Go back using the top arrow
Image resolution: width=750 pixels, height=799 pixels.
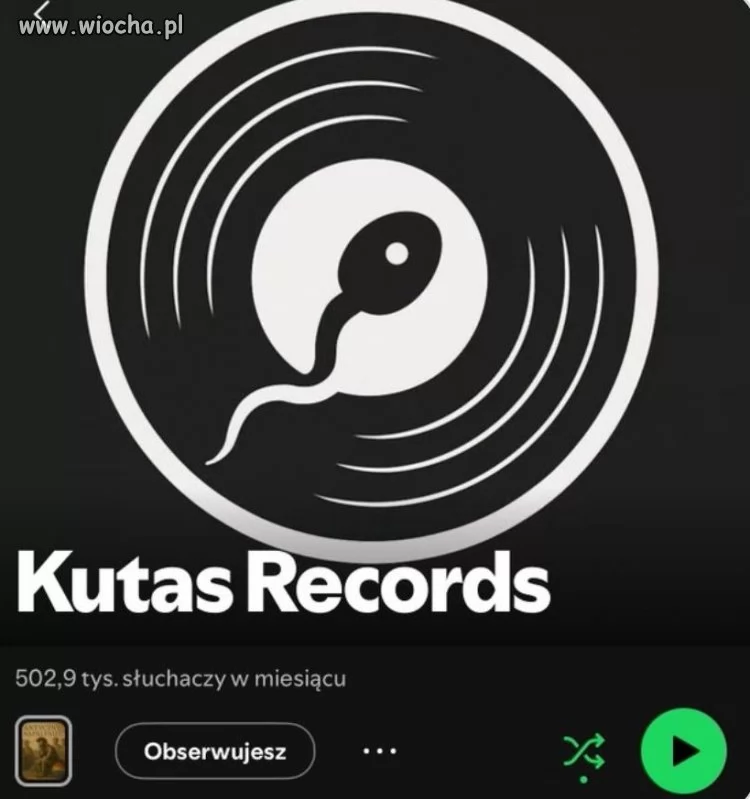(x=41, y=10)
